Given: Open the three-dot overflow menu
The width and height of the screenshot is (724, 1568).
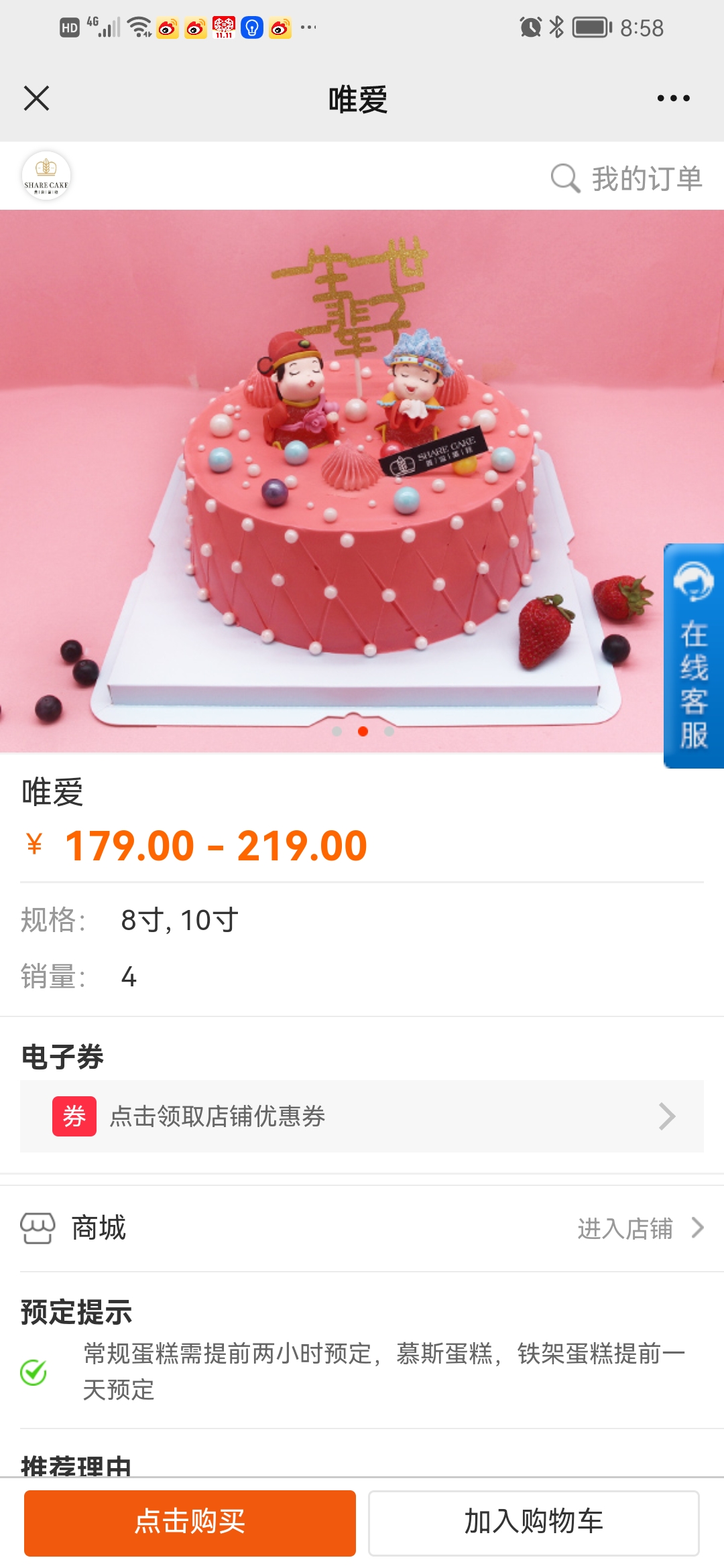Looking at the screenshot, I should [x=673, y=99].
